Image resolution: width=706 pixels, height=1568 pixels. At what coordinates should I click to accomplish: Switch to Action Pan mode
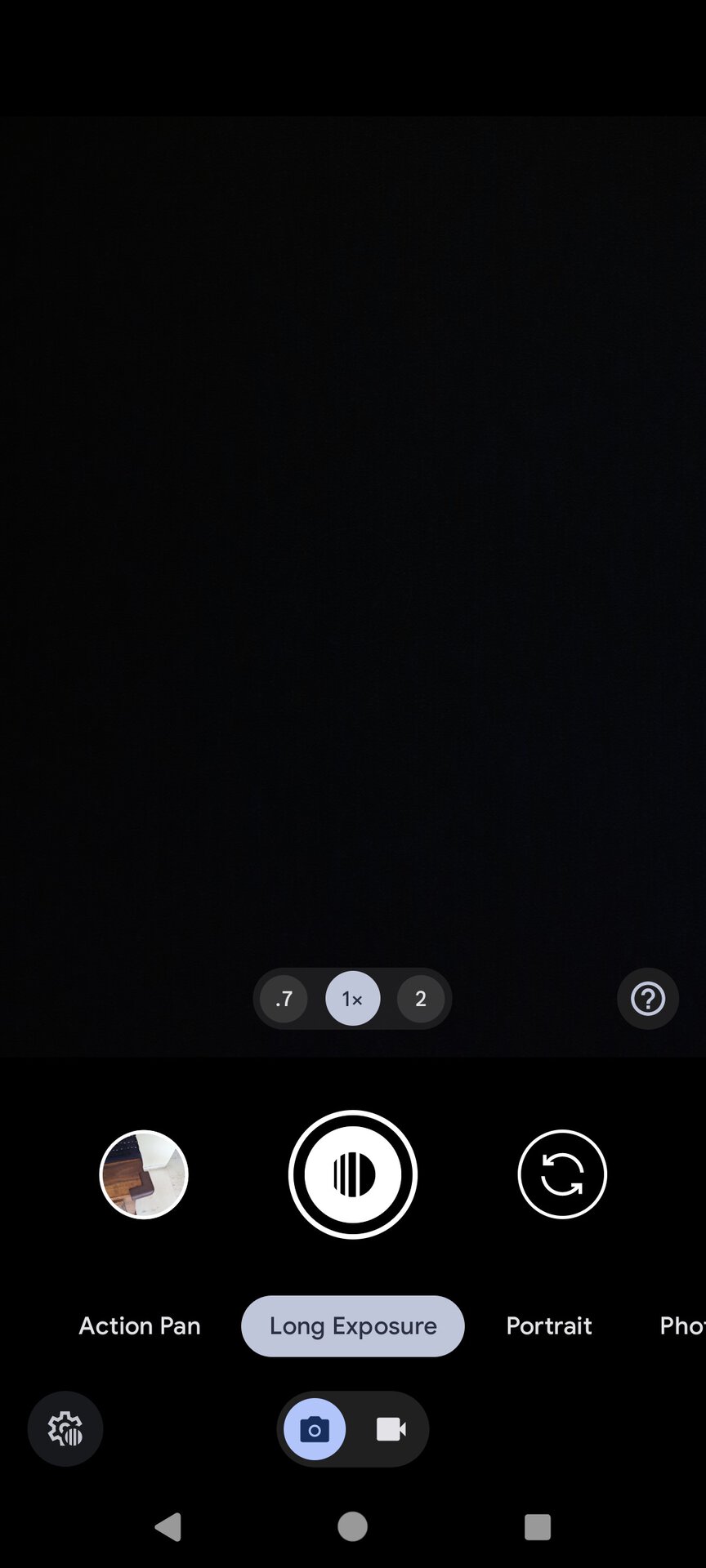[140, 1325]
